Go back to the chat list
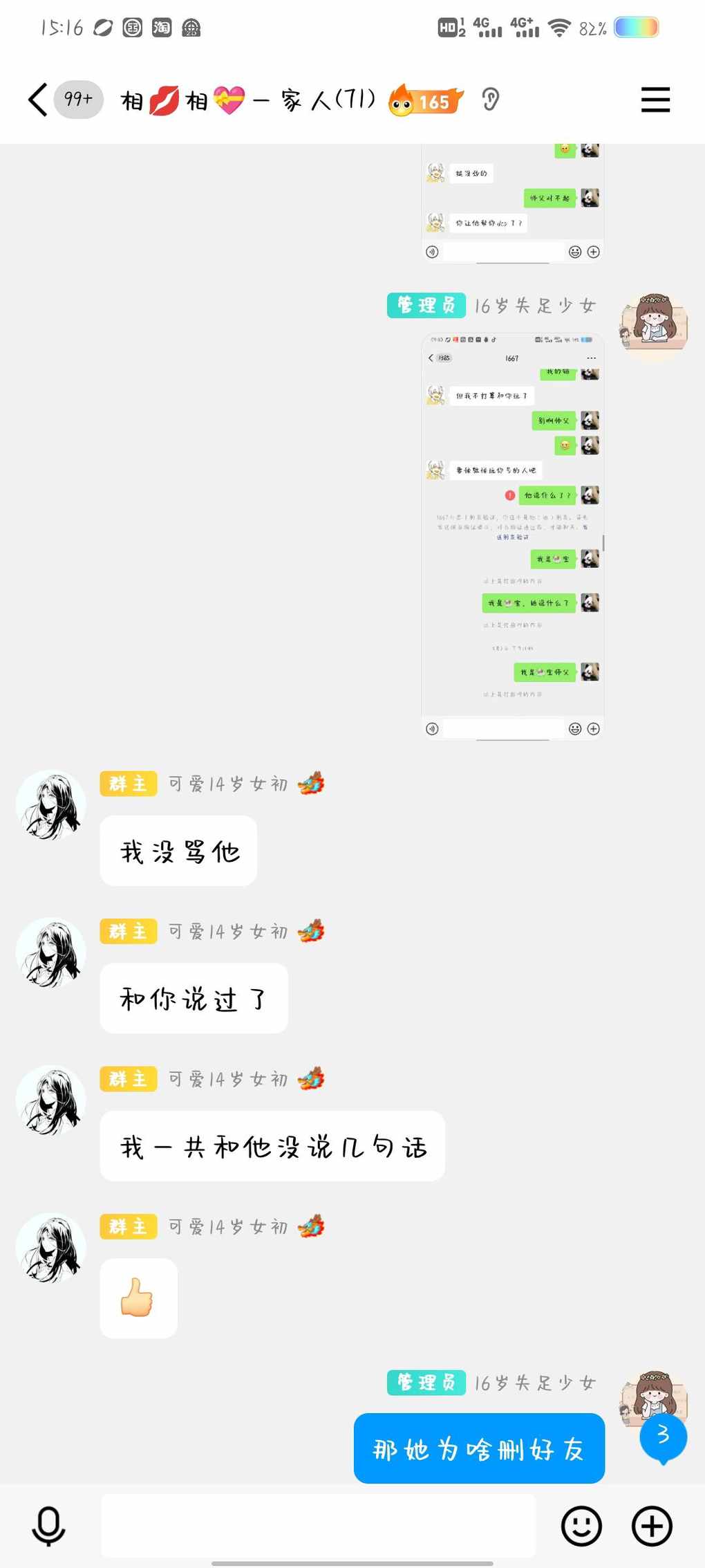Screen dimensions: 705x1568 pyautogui.click(x=38, y=100)
